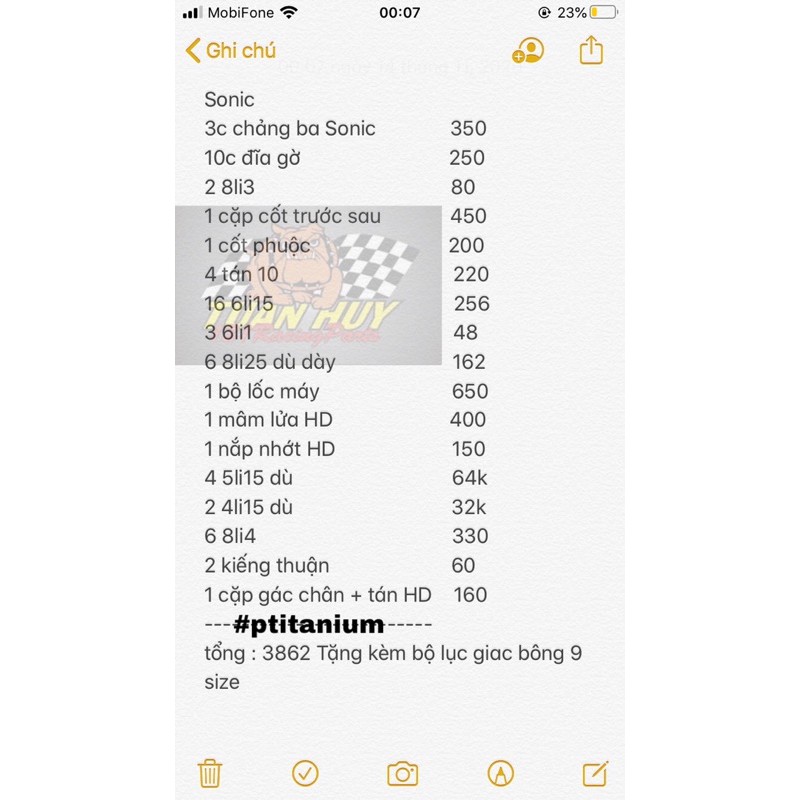Share this note
The image size is (800, 800).
591,50
